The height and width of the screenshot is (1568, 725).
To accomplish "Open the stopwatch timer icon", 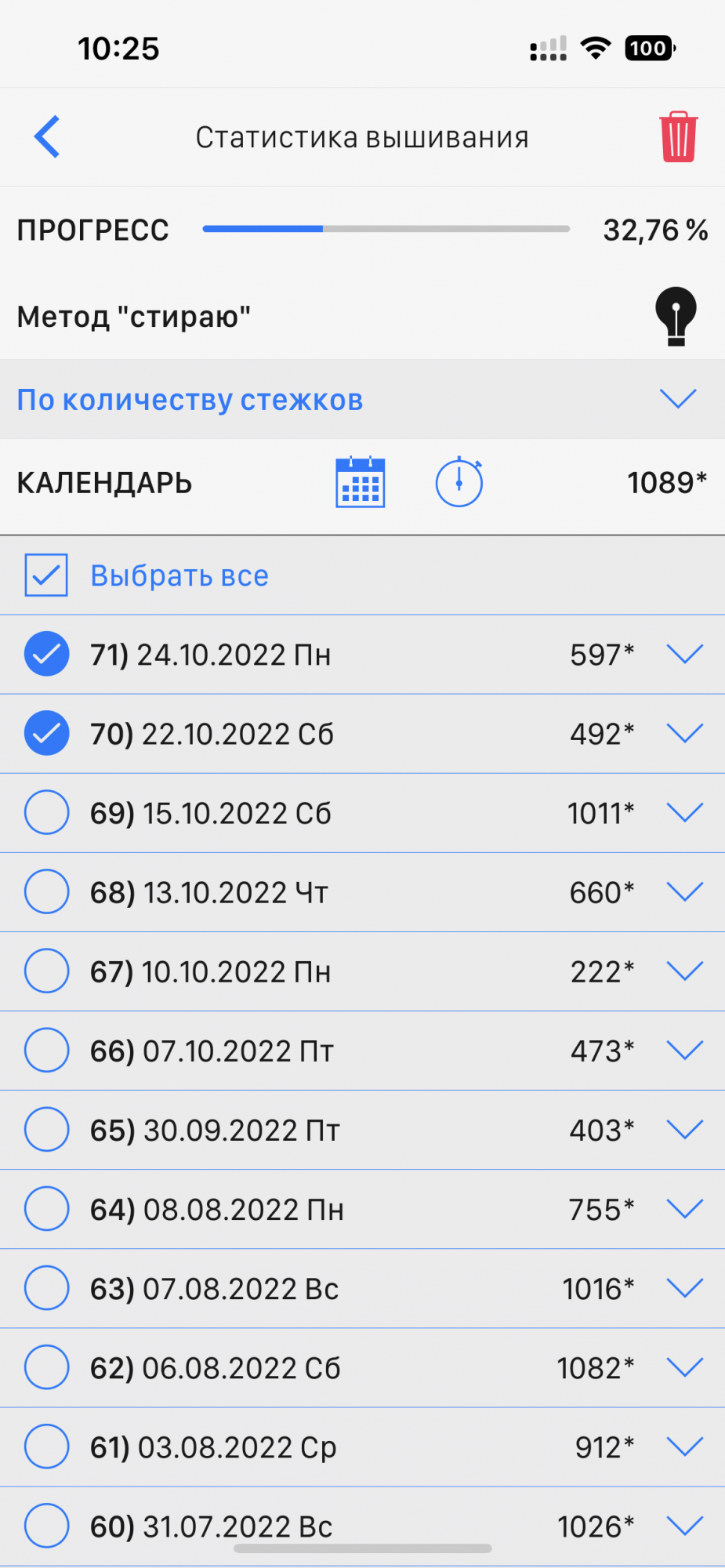I will click(x=459, y=482).
